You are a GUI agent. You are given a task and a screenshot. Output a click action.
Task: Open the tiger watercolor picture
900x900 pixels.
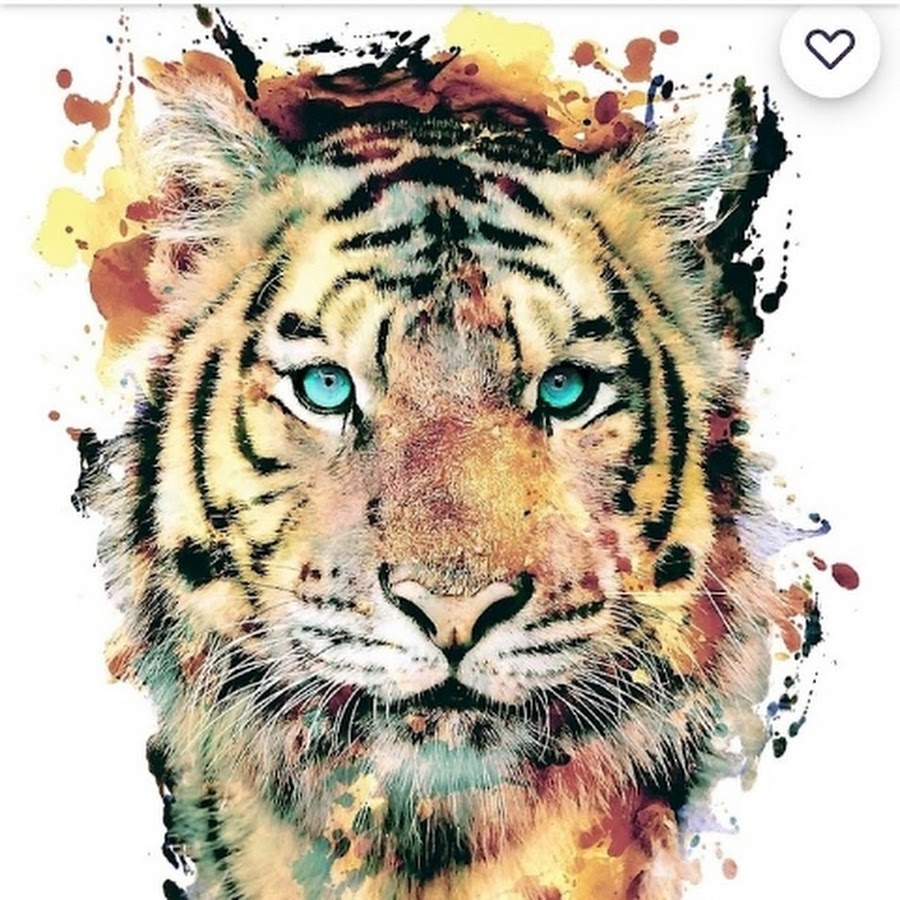(450, 480)
